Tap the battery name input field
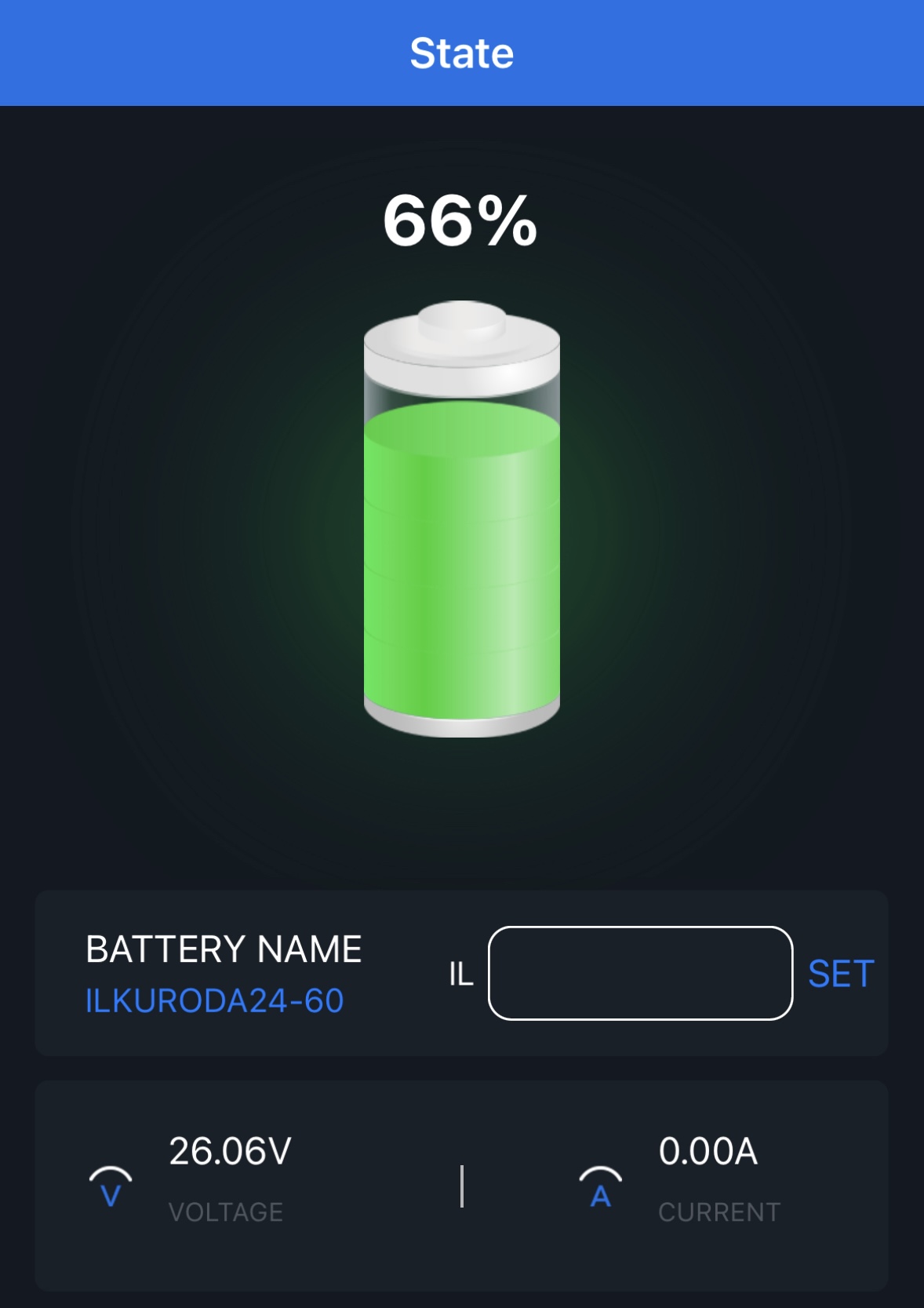 (640, 973)
